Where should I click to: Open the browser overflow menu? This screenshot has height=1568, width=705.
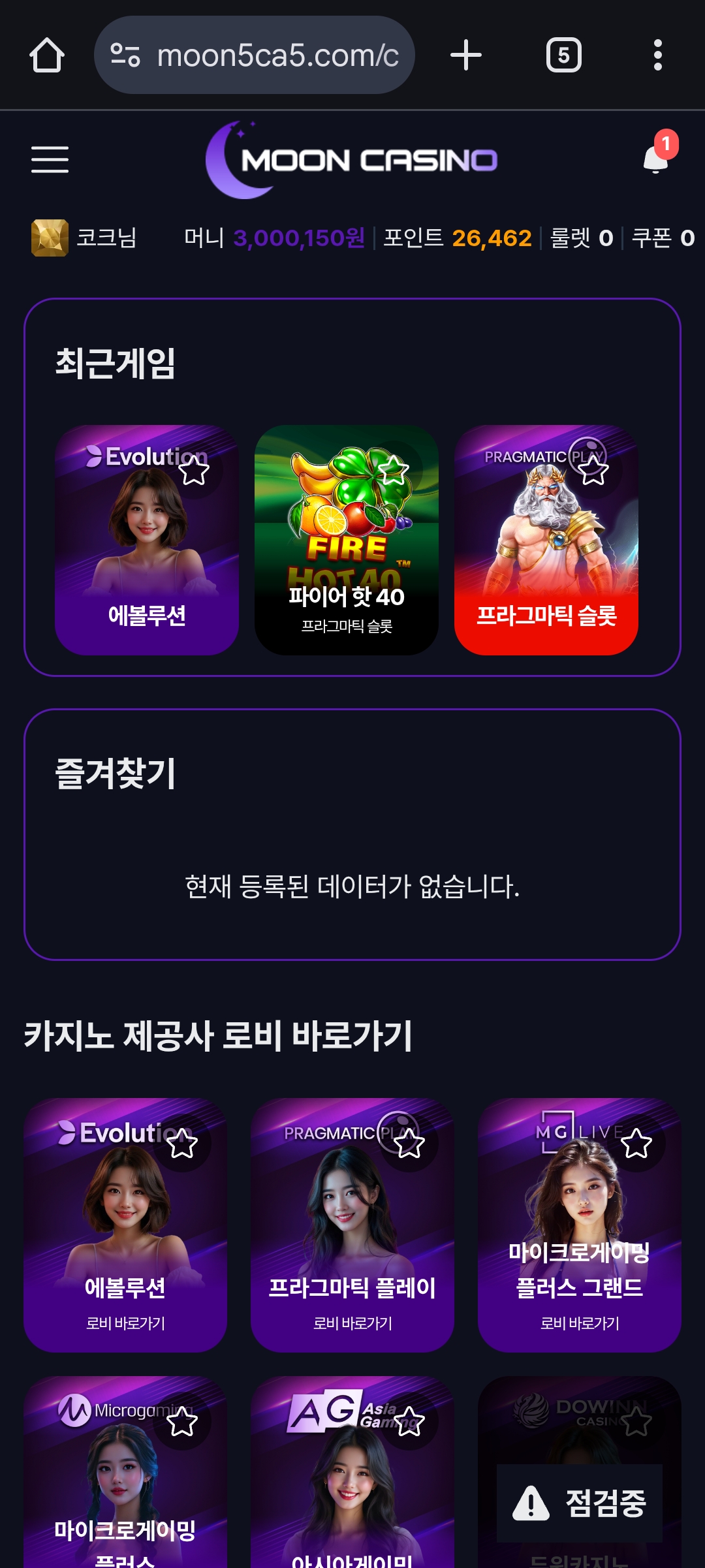pyautogui.click(x=657, y=55)
